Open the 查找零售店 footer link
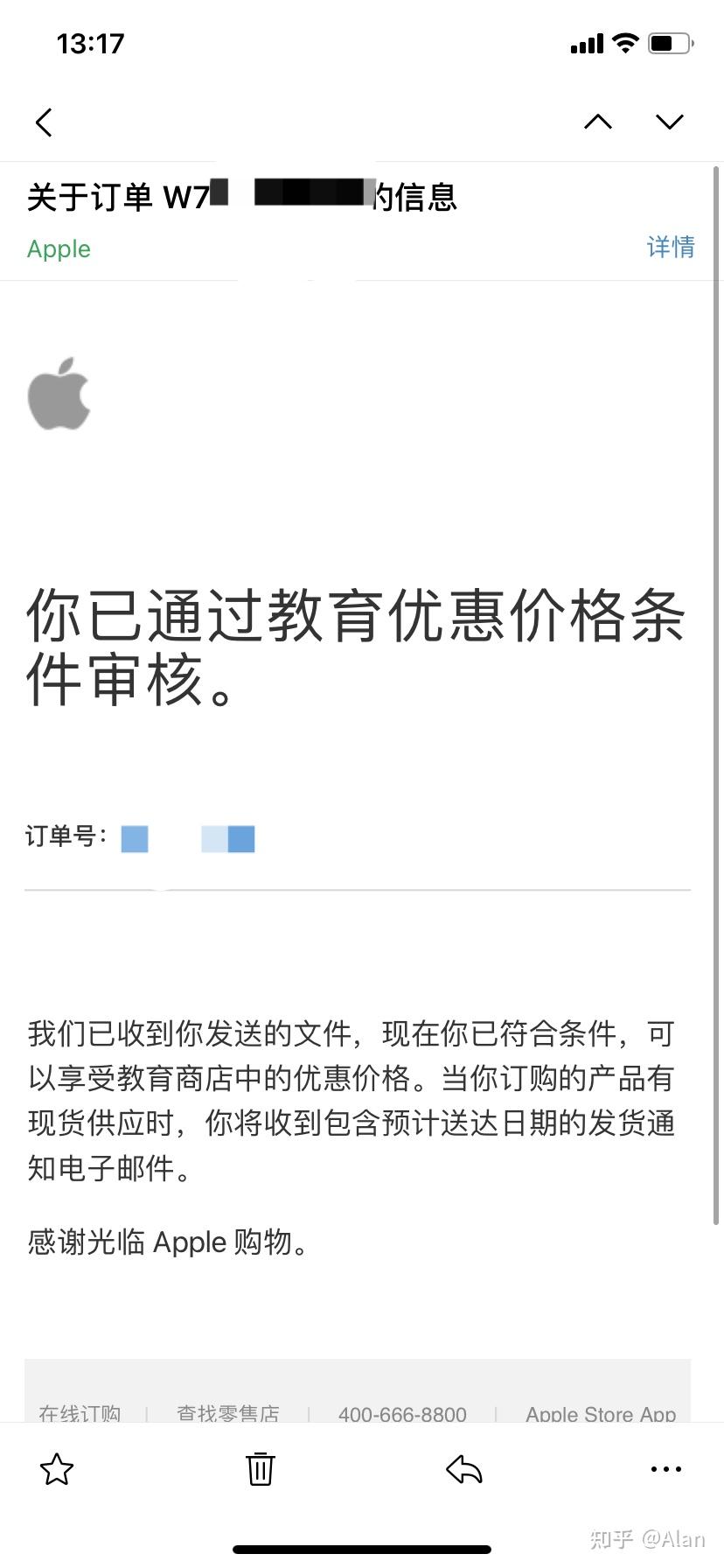This screenshot has height=1568, width=724. [x=228, y=1413]
